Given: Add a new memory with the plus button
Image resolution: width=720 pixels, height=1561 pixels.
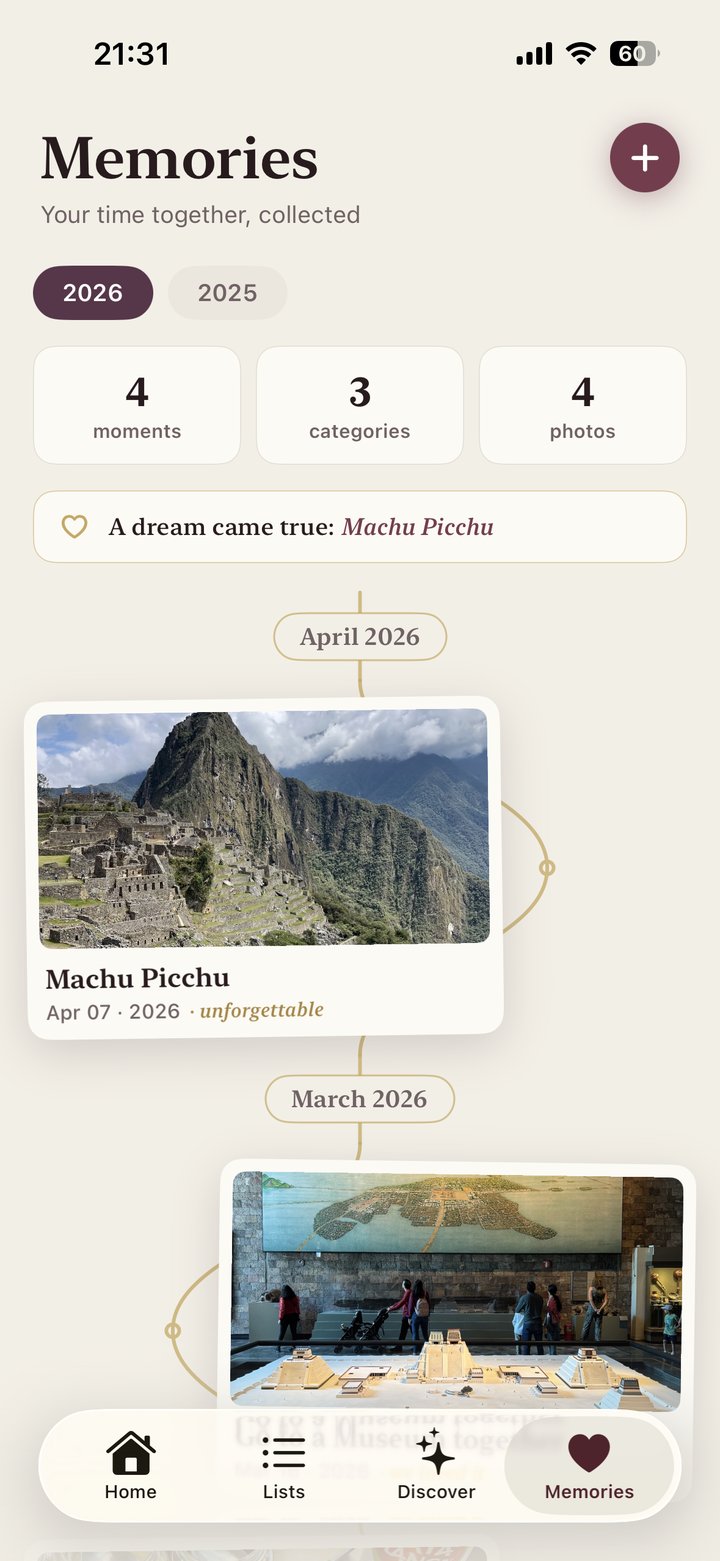Looking at the screenshot, I should tap(645, 158).
